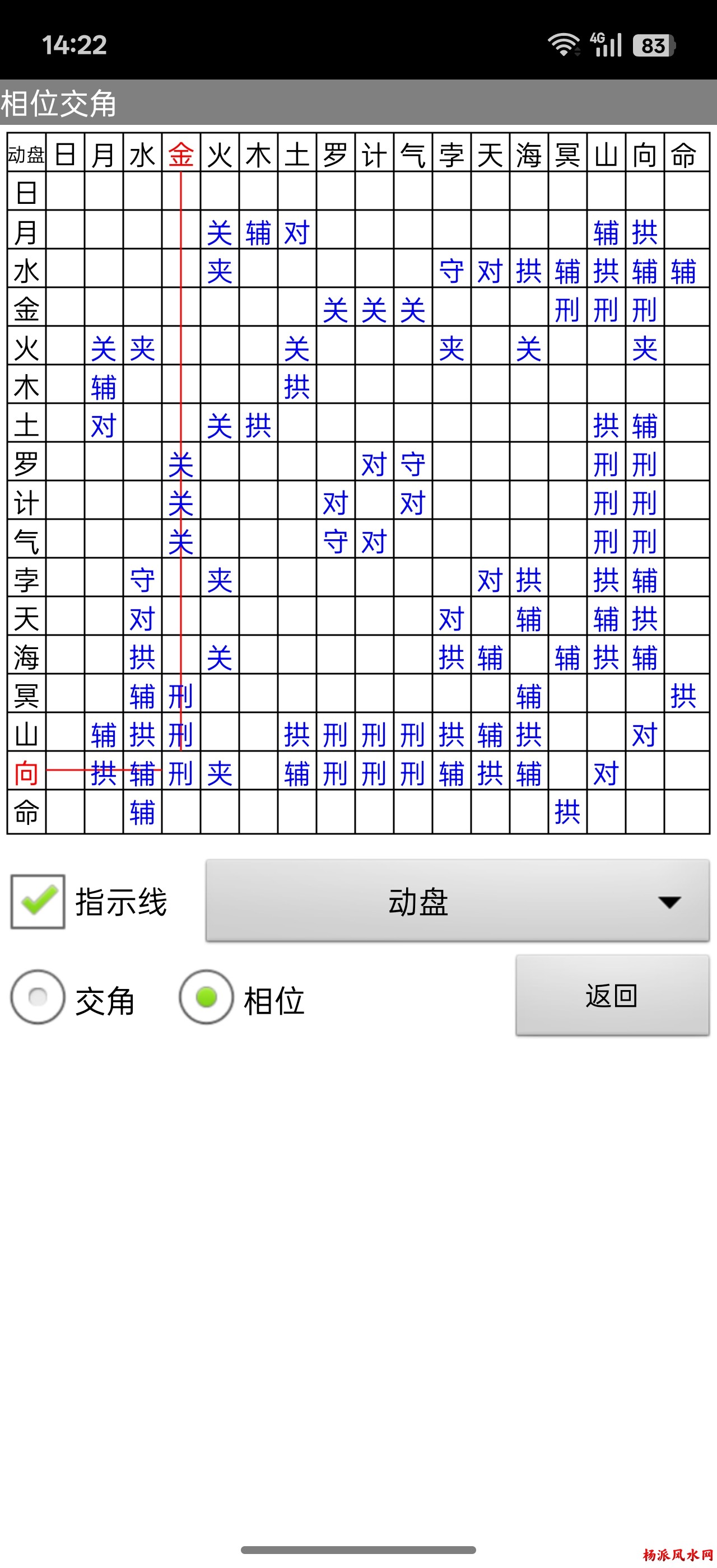Select the 交角 radio button

[x=38, y=997]
